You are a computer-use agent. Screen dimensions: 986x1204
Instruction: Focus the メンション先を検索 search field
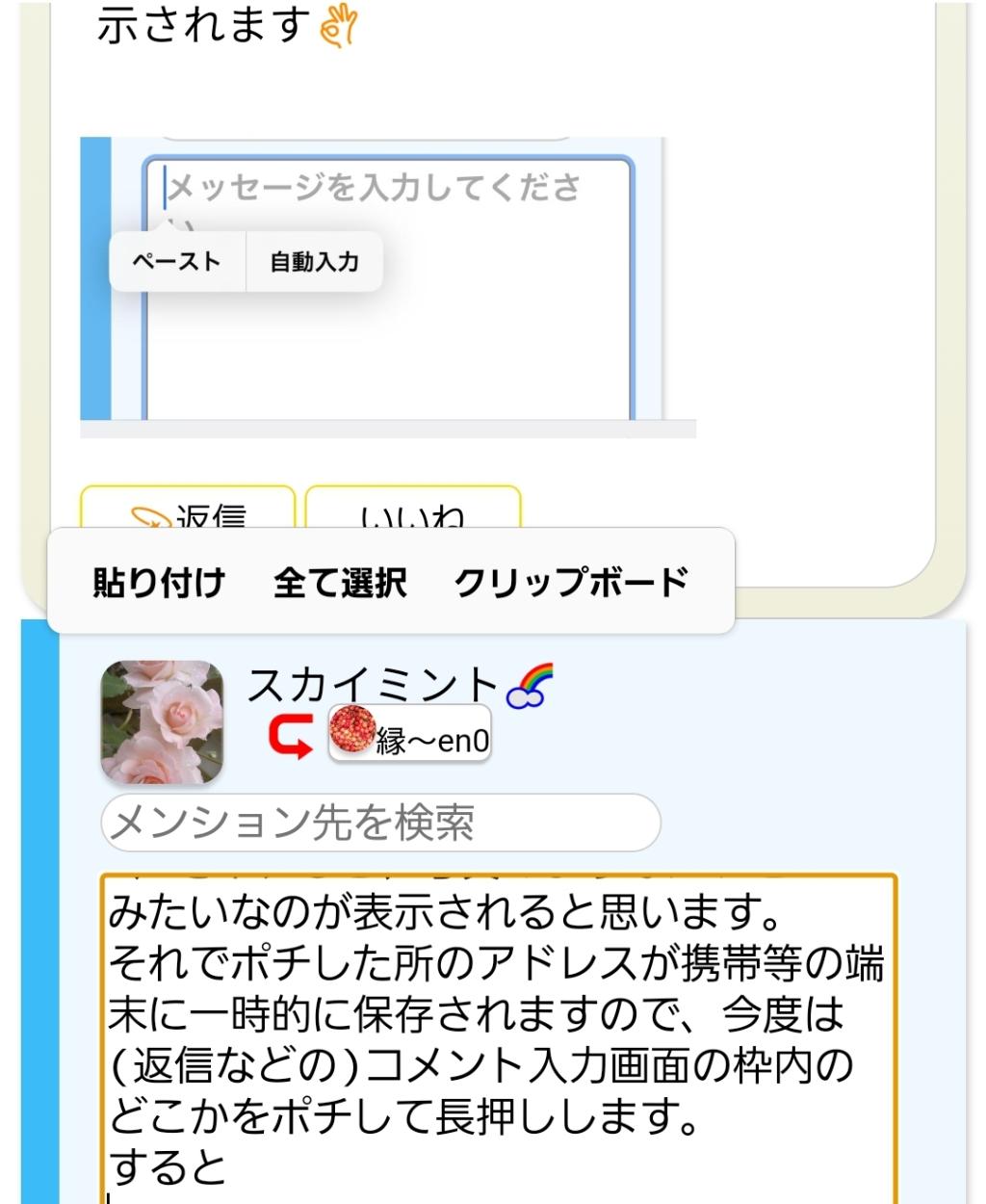[380, 823]
